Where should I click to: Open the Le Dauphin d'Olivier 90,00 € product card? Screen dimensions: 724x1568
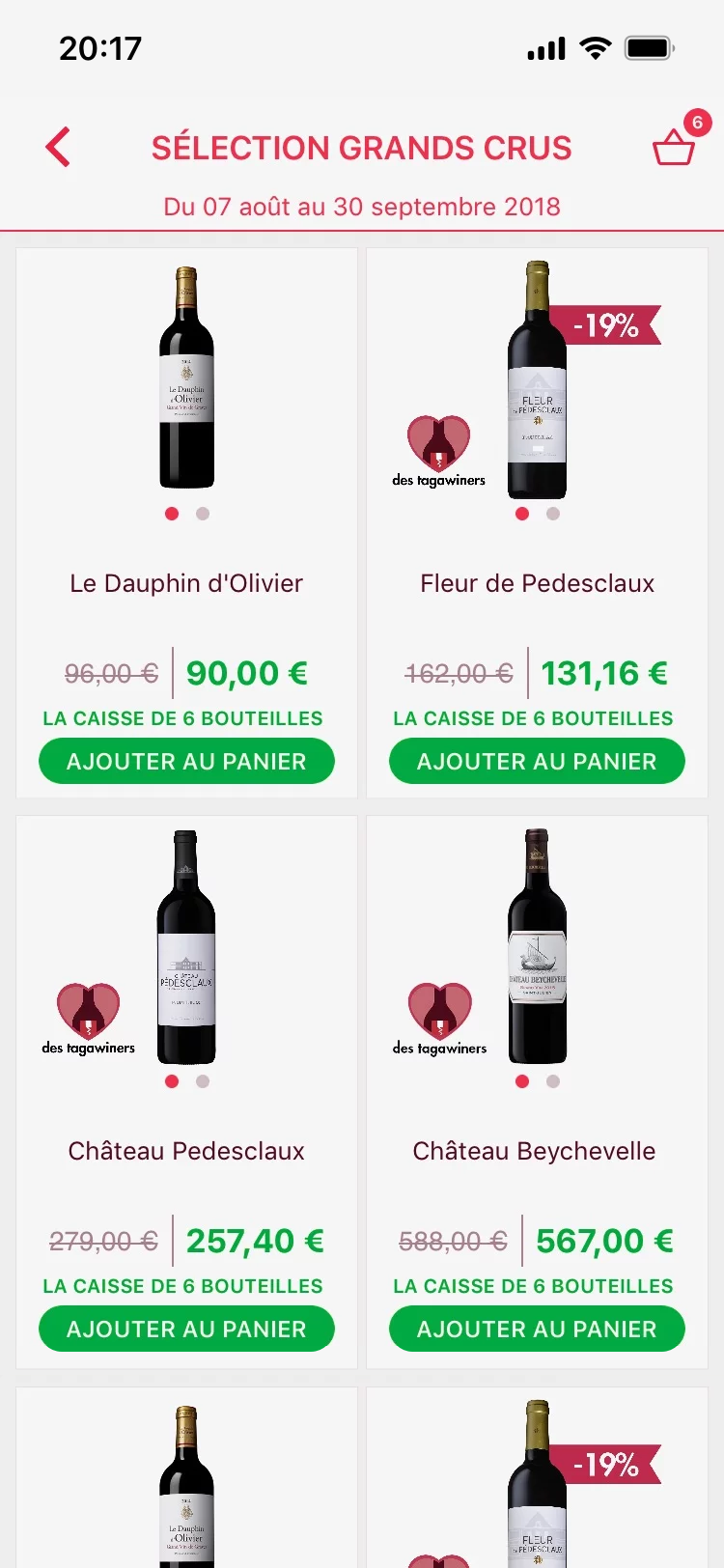186,583
